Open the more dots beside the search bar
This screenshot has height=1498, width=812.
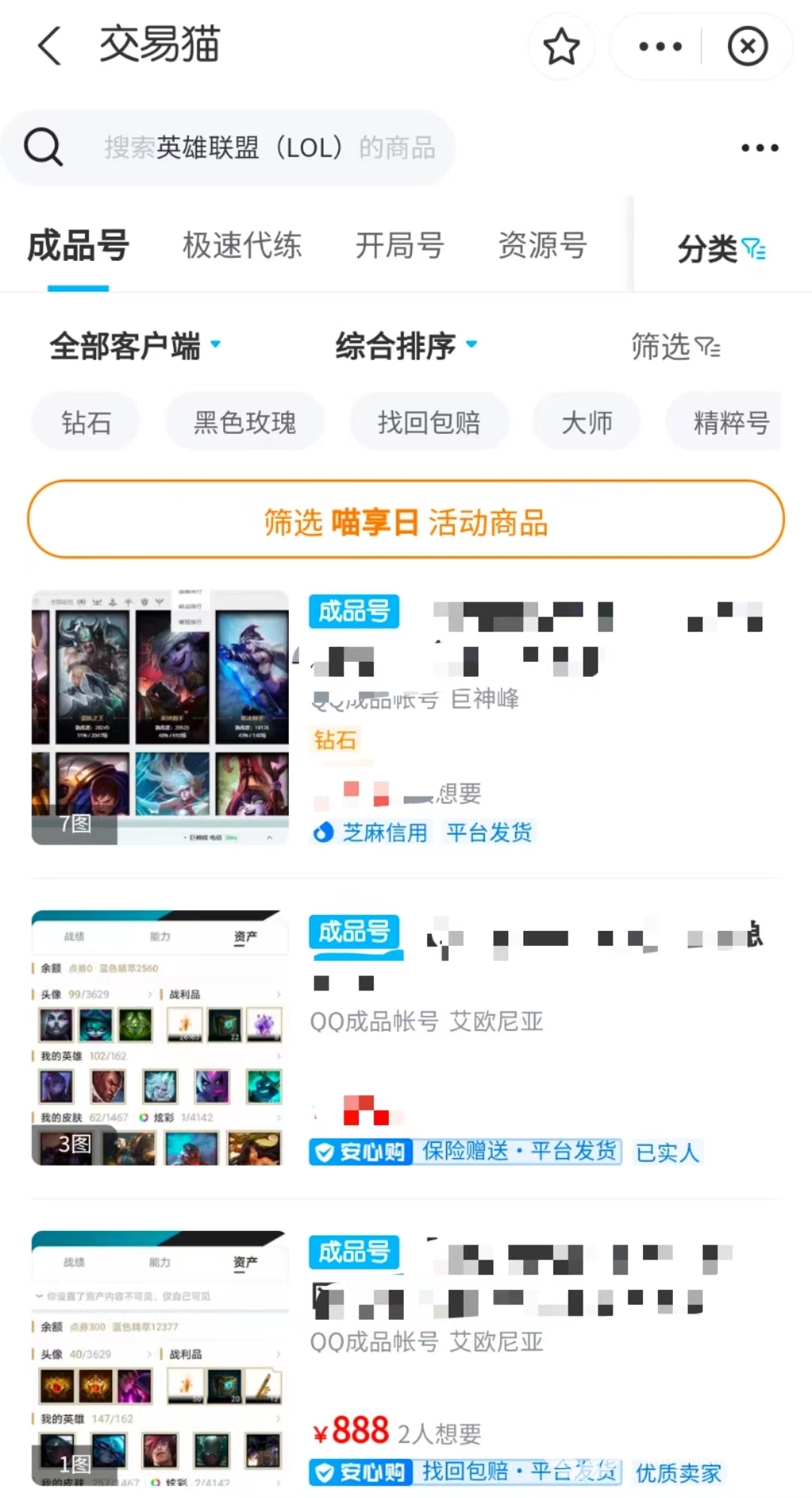(x=759, y=147)
